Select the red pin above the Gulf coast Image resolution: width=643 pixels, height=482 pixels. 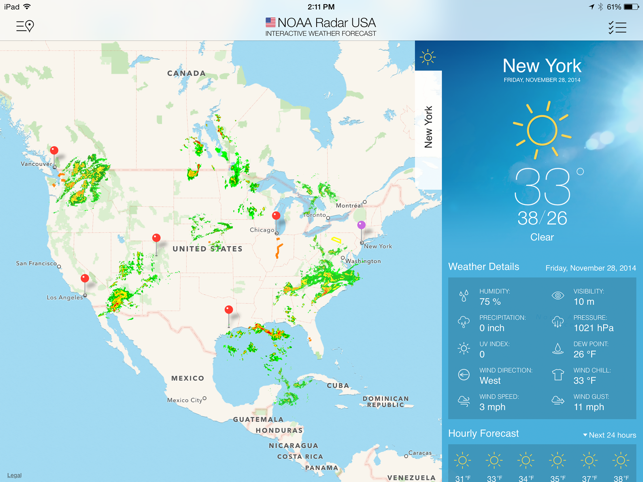tap(229, 312)
